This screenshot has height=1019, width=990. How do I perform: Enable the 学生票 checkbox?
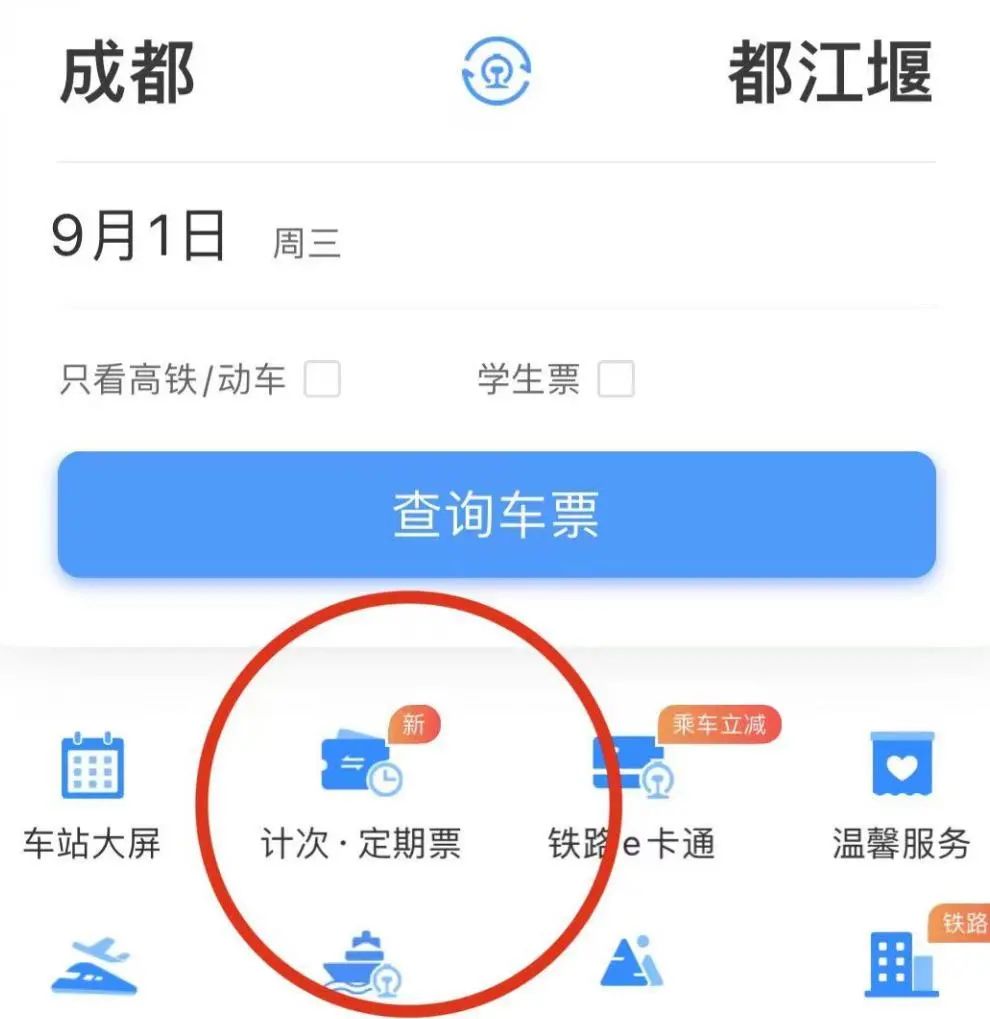(x=615, y=380)
